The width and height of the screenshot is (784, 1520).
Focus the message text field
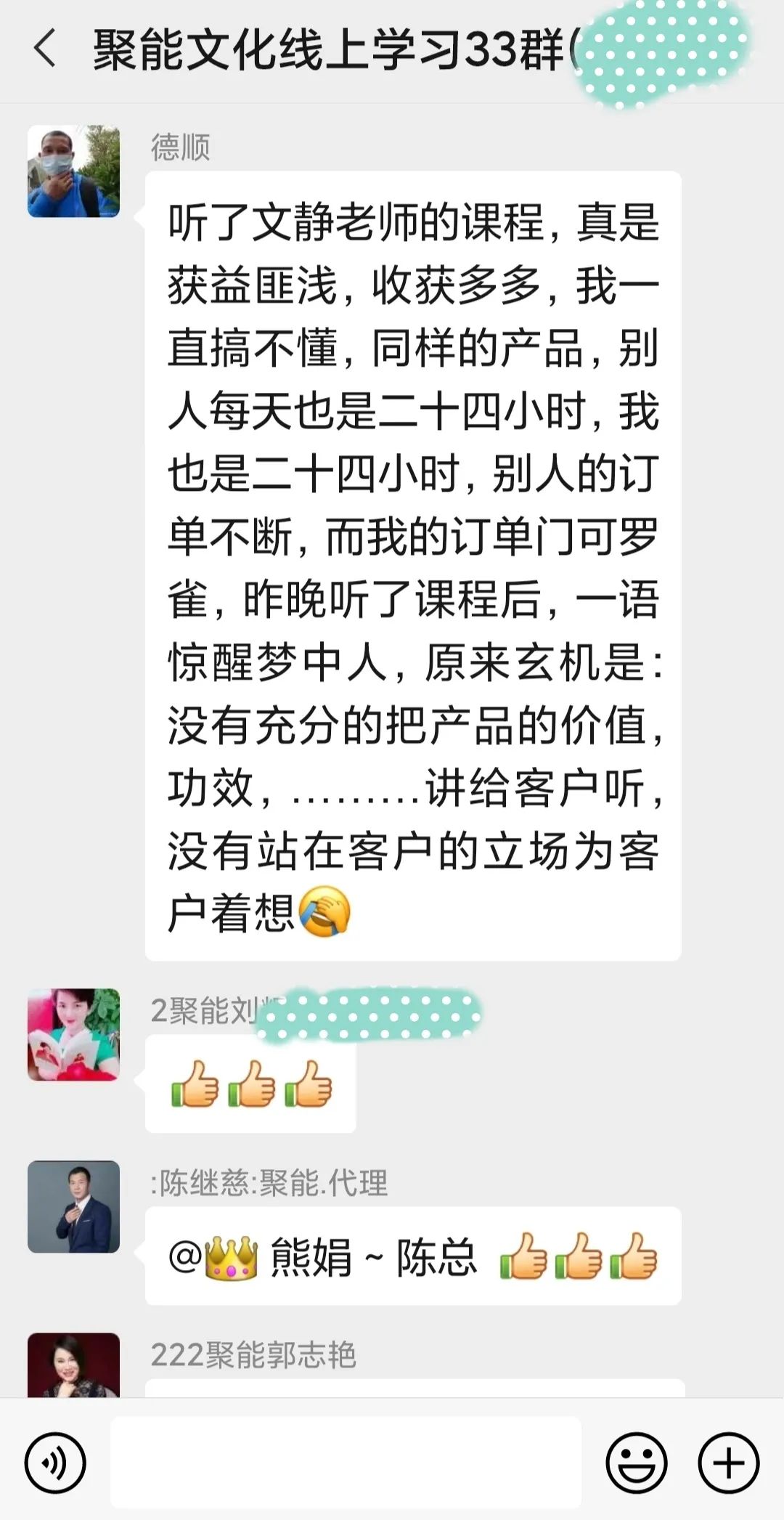(346, 1462)
